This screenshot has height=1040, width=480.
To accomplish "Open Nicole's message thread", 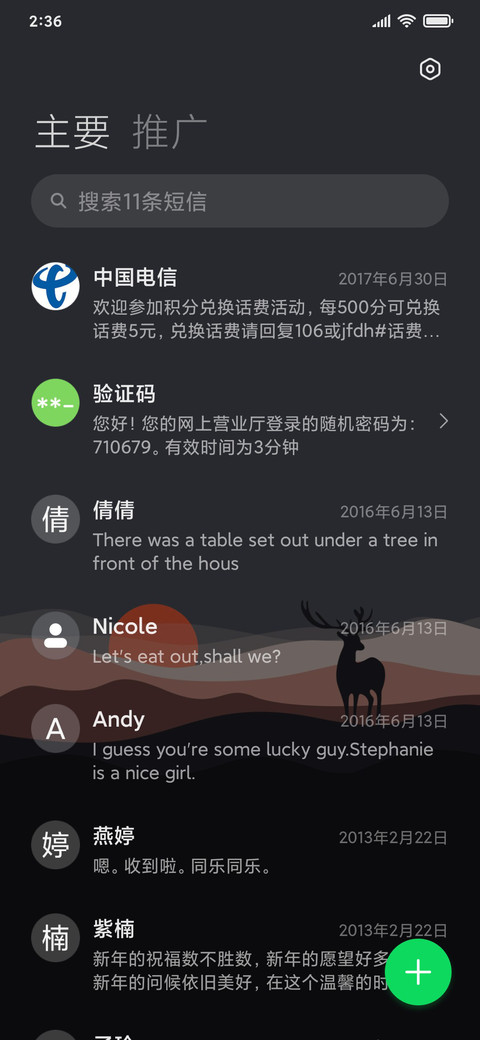I will pos(240,641).
